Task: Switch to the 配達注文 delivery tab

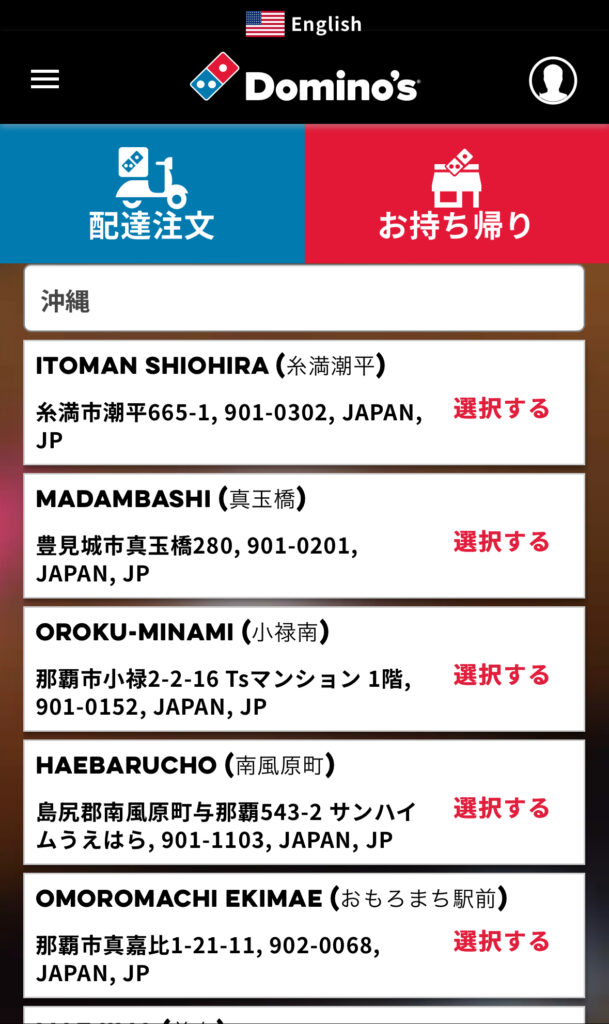Action: (152, 194)
